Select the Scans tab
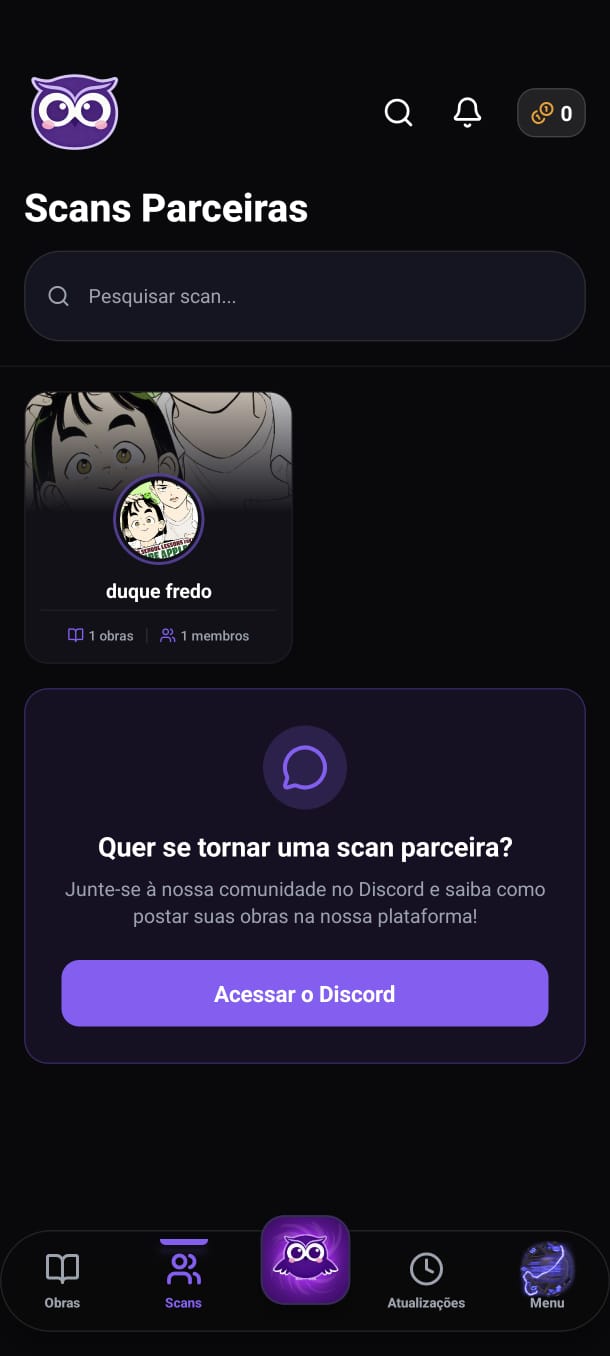 pos(184,1280)
